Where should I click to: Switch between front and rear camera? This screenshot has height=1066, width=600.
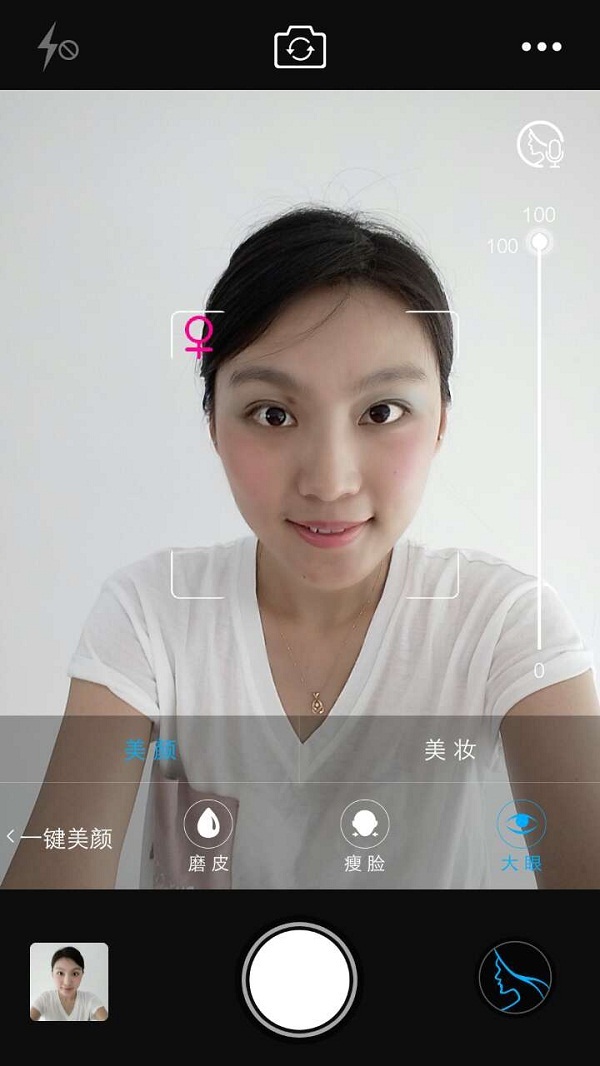pos(300,47)
